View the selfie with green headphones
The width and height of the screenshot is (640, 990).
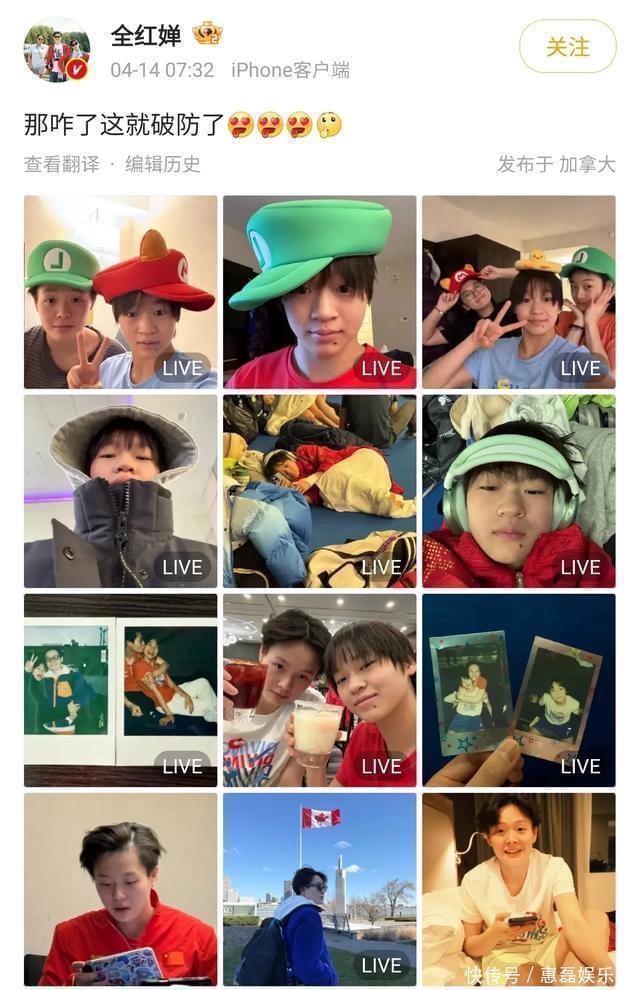pos(518,491)
